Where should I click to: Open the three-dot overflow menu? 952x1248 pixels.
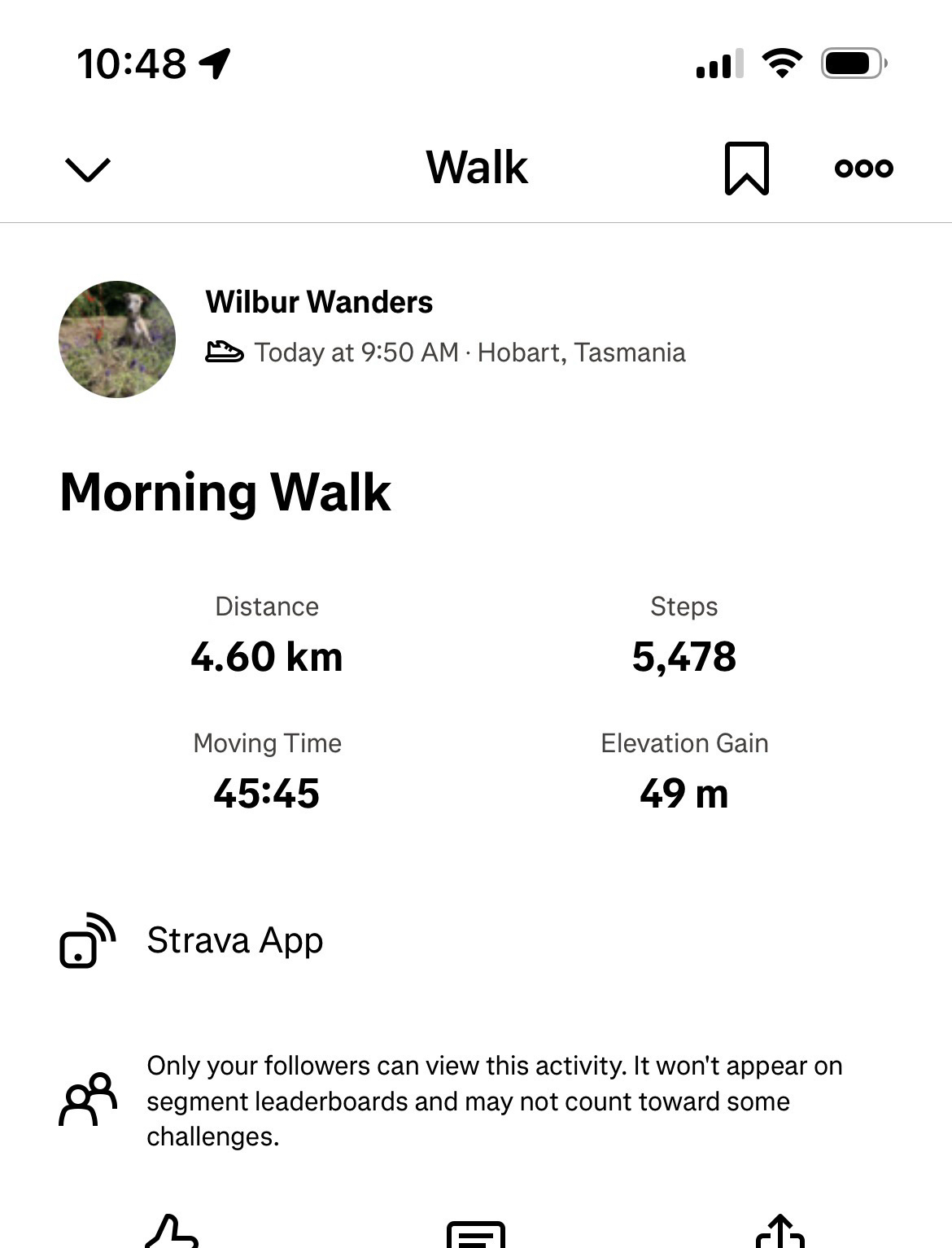863,169
